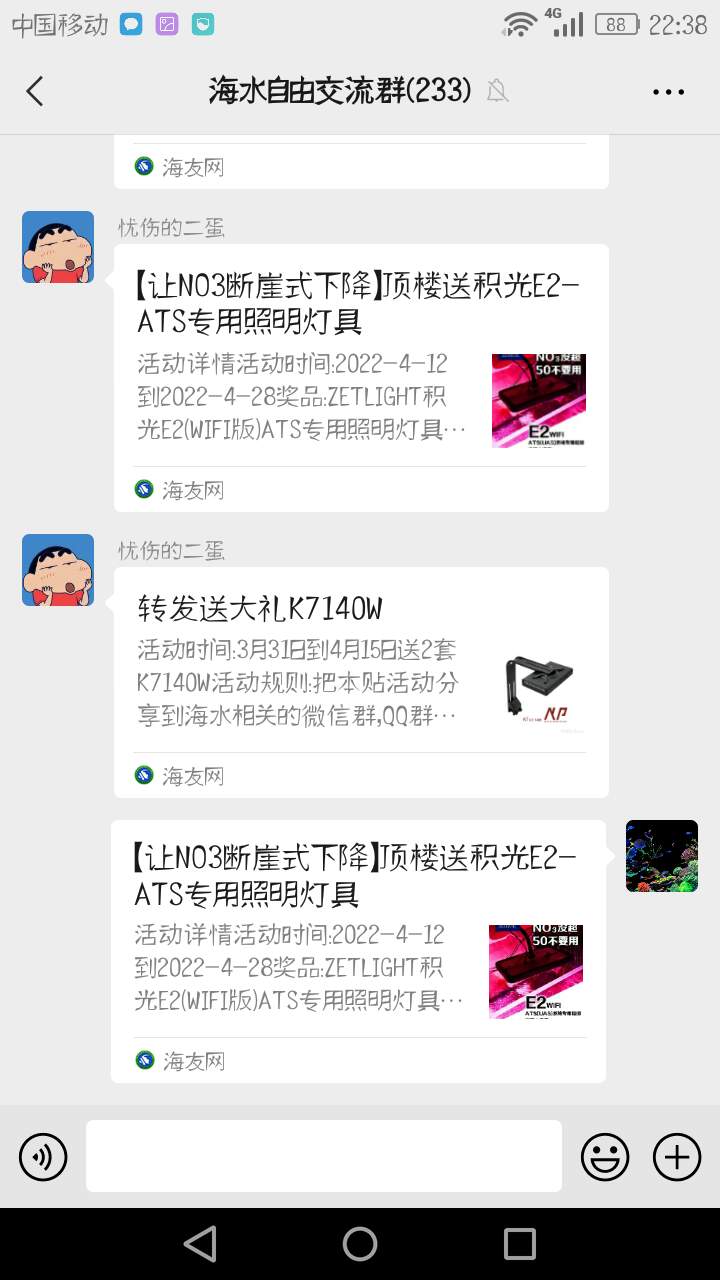Open the emoji picker
Screen dimensions: 720x1280
[x=605, y=1157]
